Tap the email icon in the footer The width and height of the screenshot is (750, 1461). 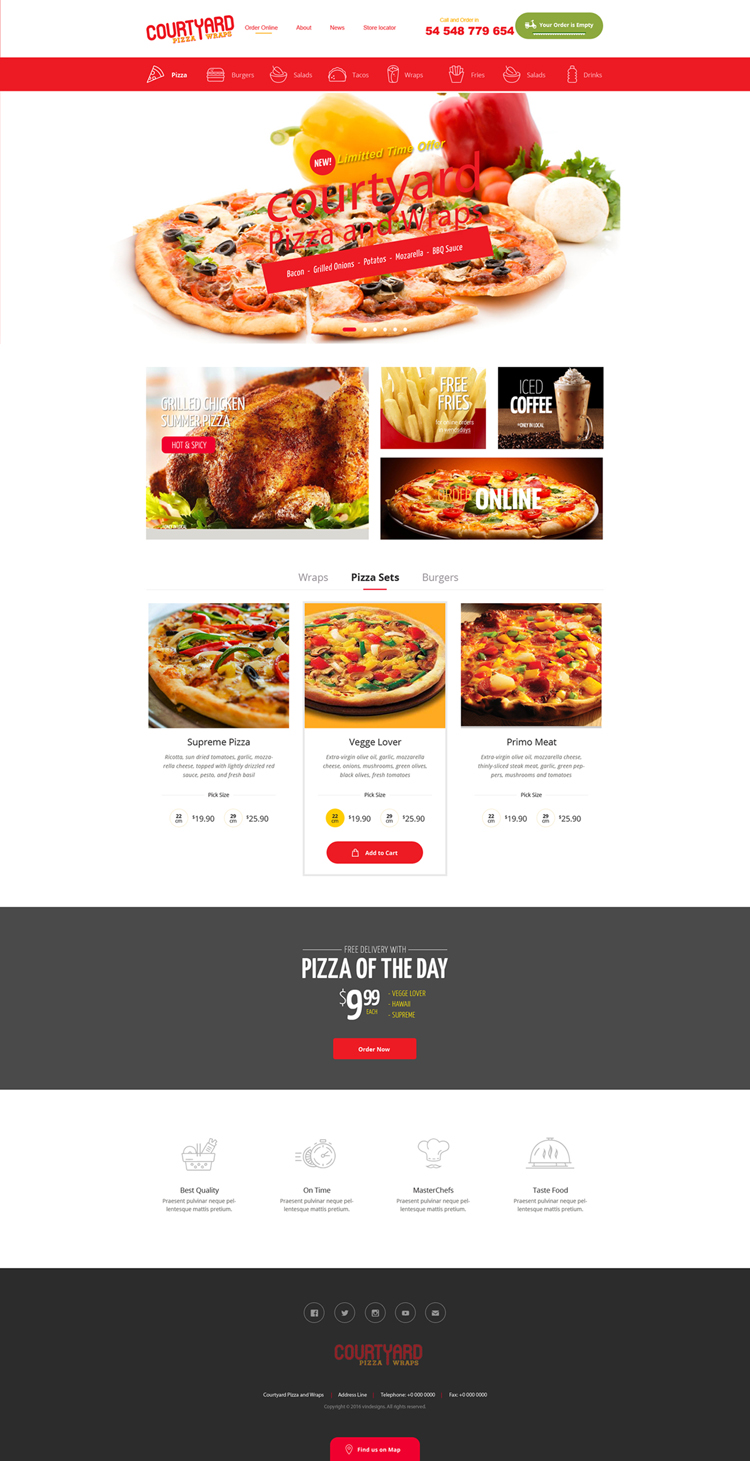435,1313
